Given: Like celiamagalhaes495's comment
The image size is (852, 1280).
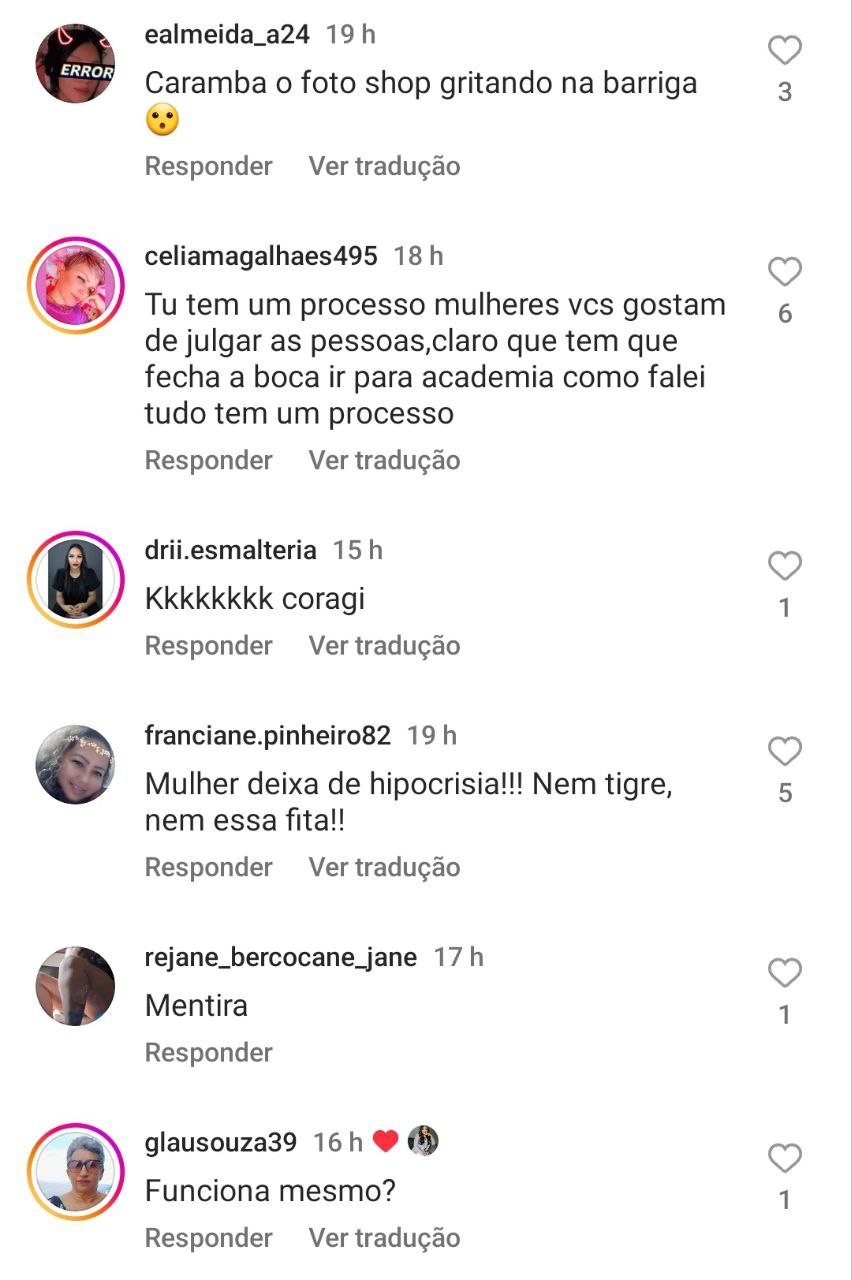Looking at the screenshot, I should 785,272.
